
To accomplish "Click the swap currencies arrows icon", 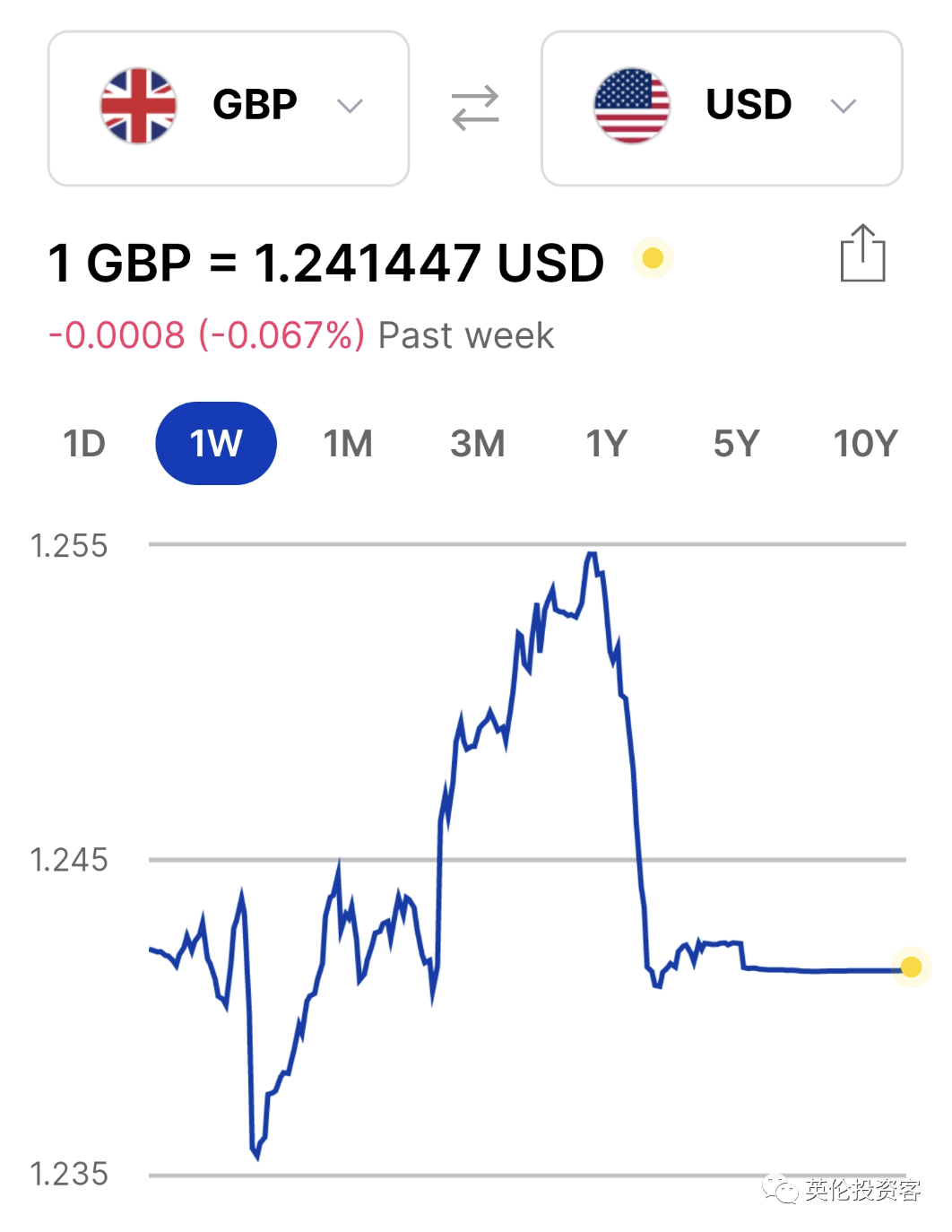I will pos(474,106).
